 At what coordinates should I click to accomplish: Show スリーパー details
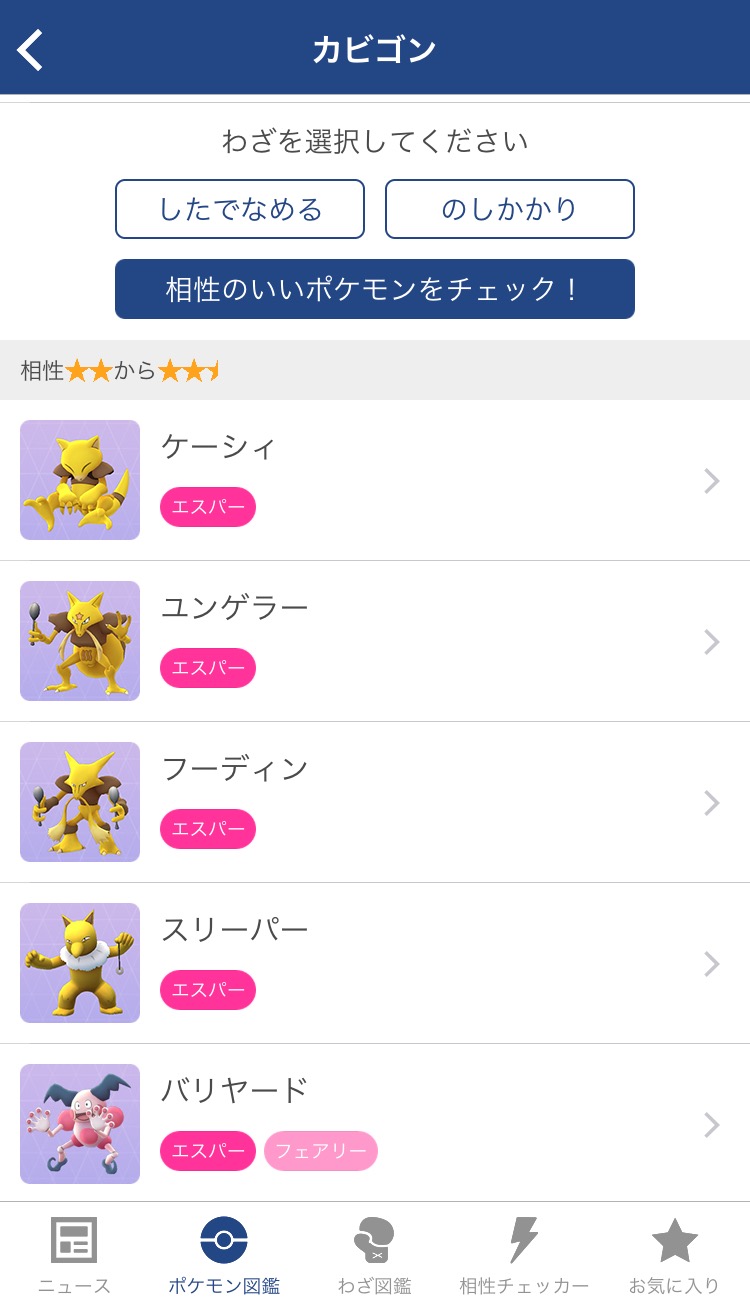375,963
